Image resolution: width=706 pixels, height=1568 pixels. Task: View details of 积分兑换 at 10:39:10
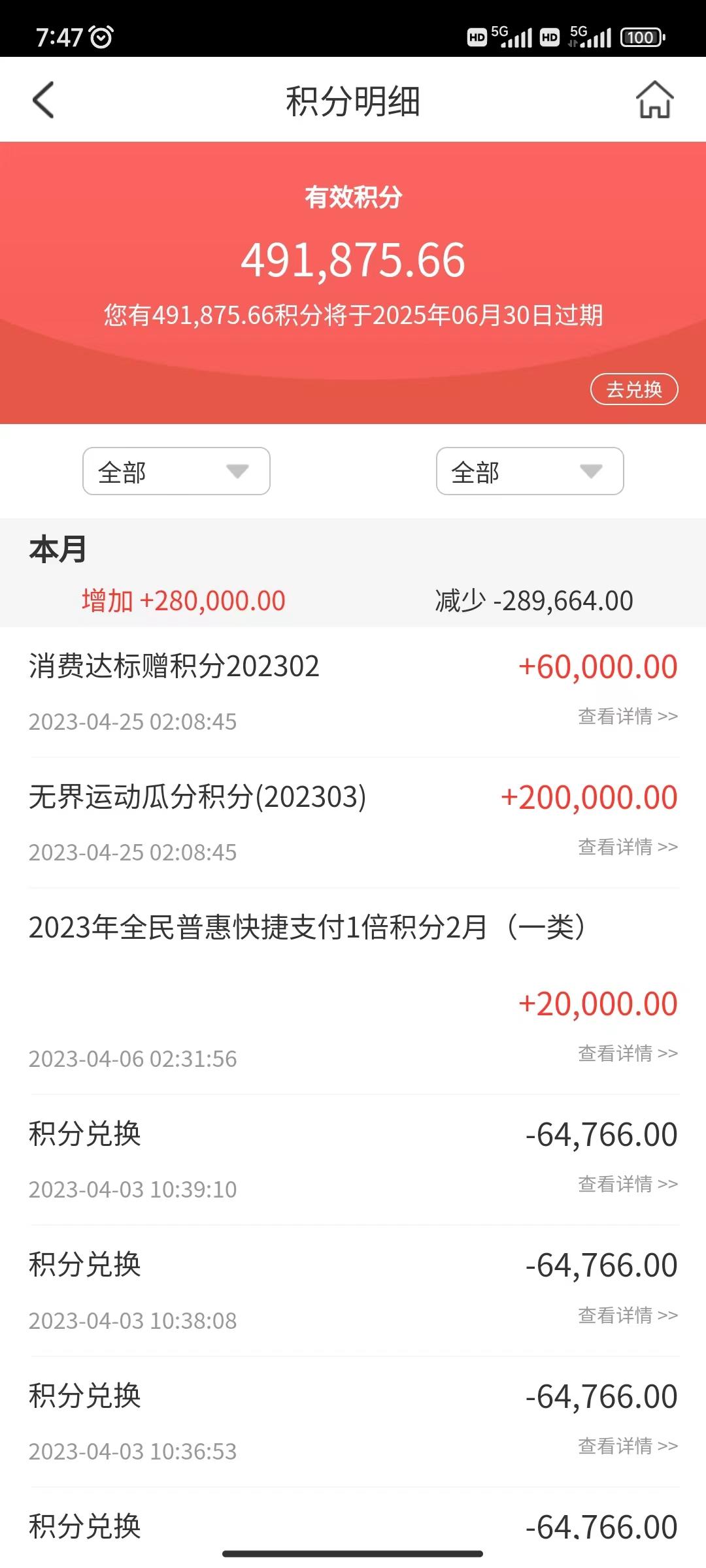tap(628, 1184)
